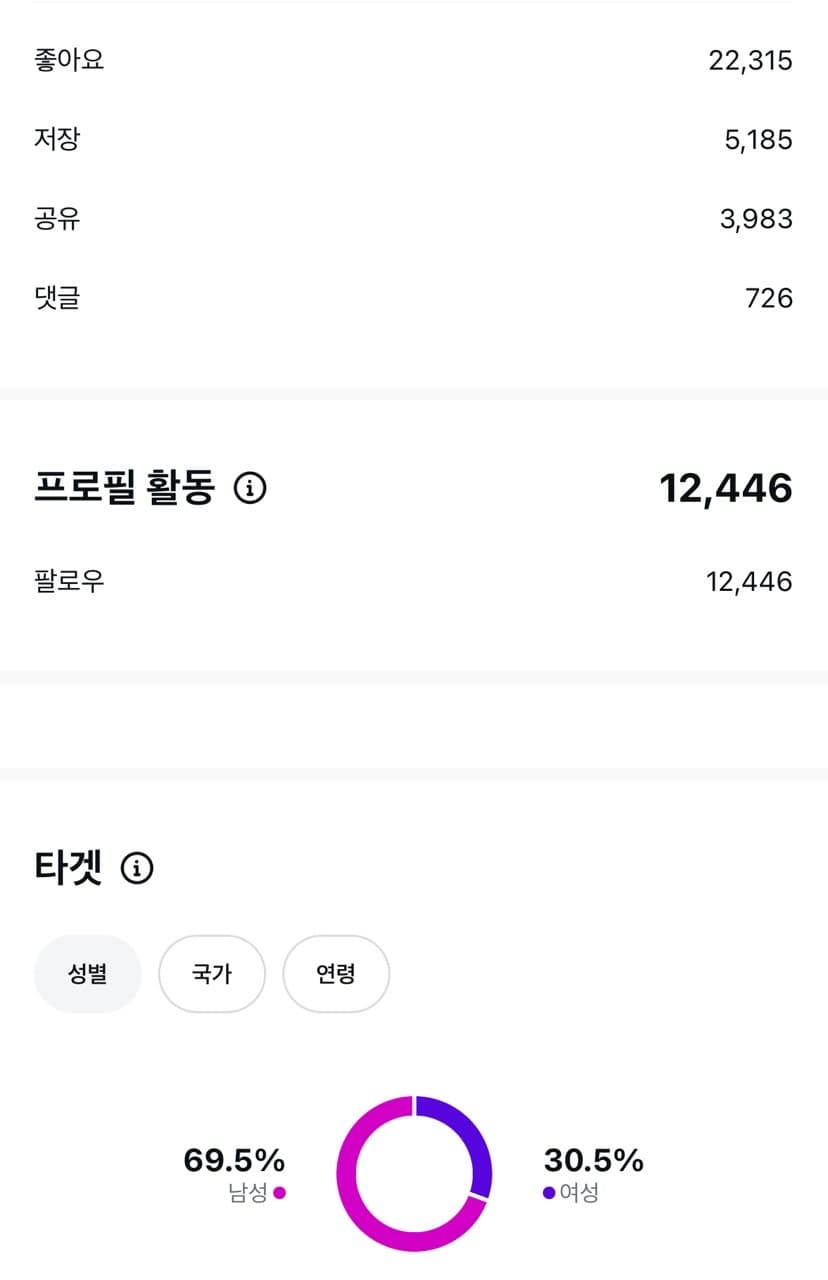
Task: Click the 69.5% 남성 percentage label
Action: [x=232, y=1161]
